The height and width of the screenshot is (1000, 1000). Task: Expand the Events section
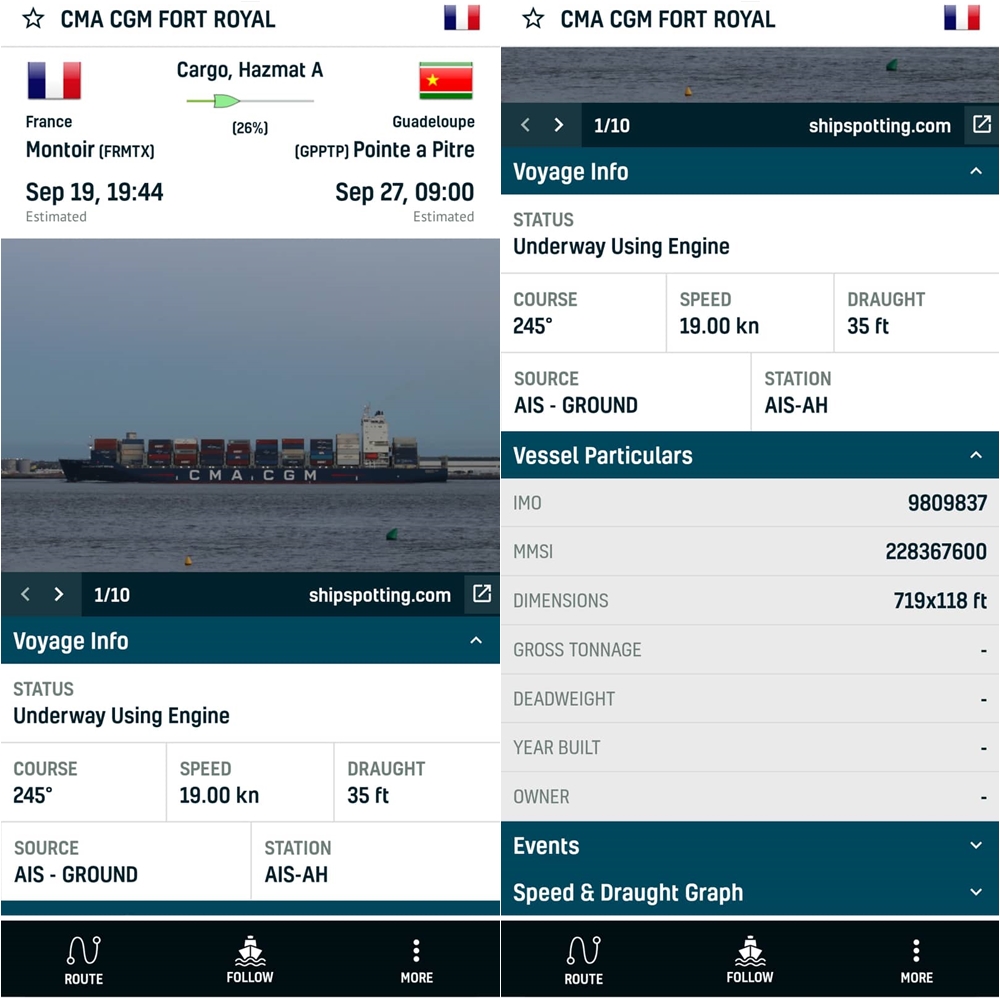click(x=976, y=846)
